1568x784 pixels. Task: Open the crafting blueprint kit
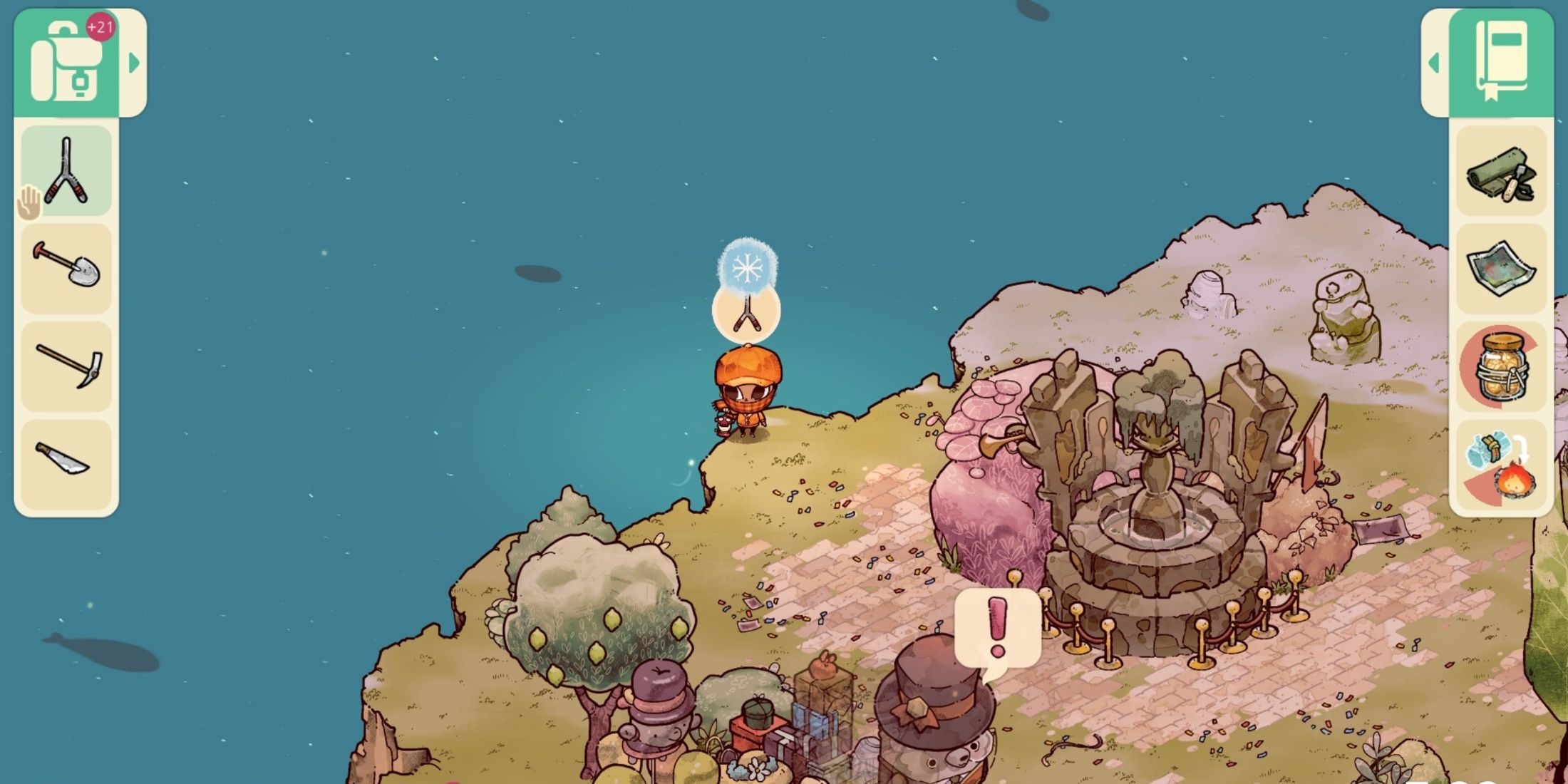[1501, 171]
